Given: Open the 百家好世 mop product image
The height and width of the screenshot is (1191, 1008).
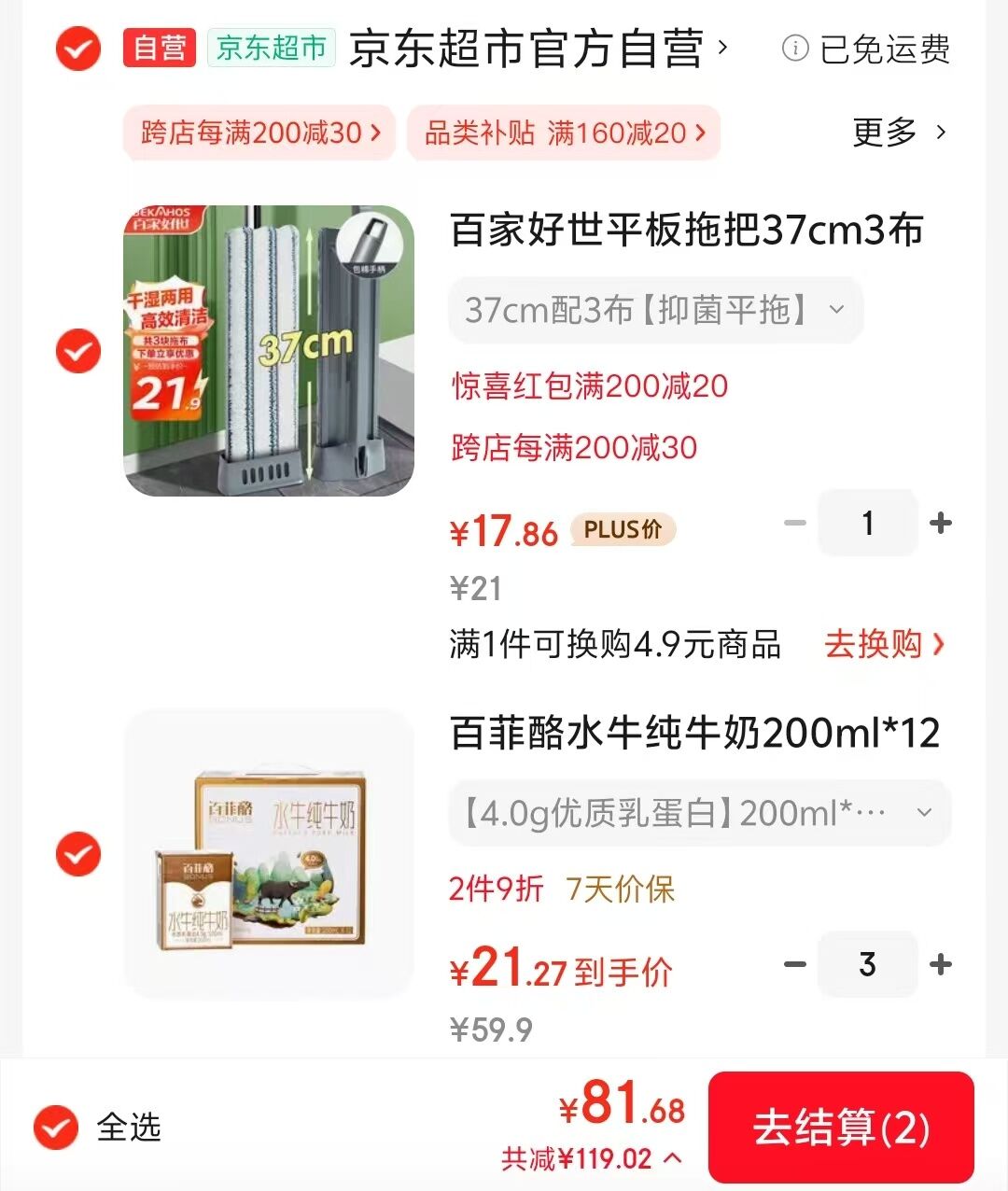Looking at the screenshot, I should pyautogui.click(x=269, y=351).
